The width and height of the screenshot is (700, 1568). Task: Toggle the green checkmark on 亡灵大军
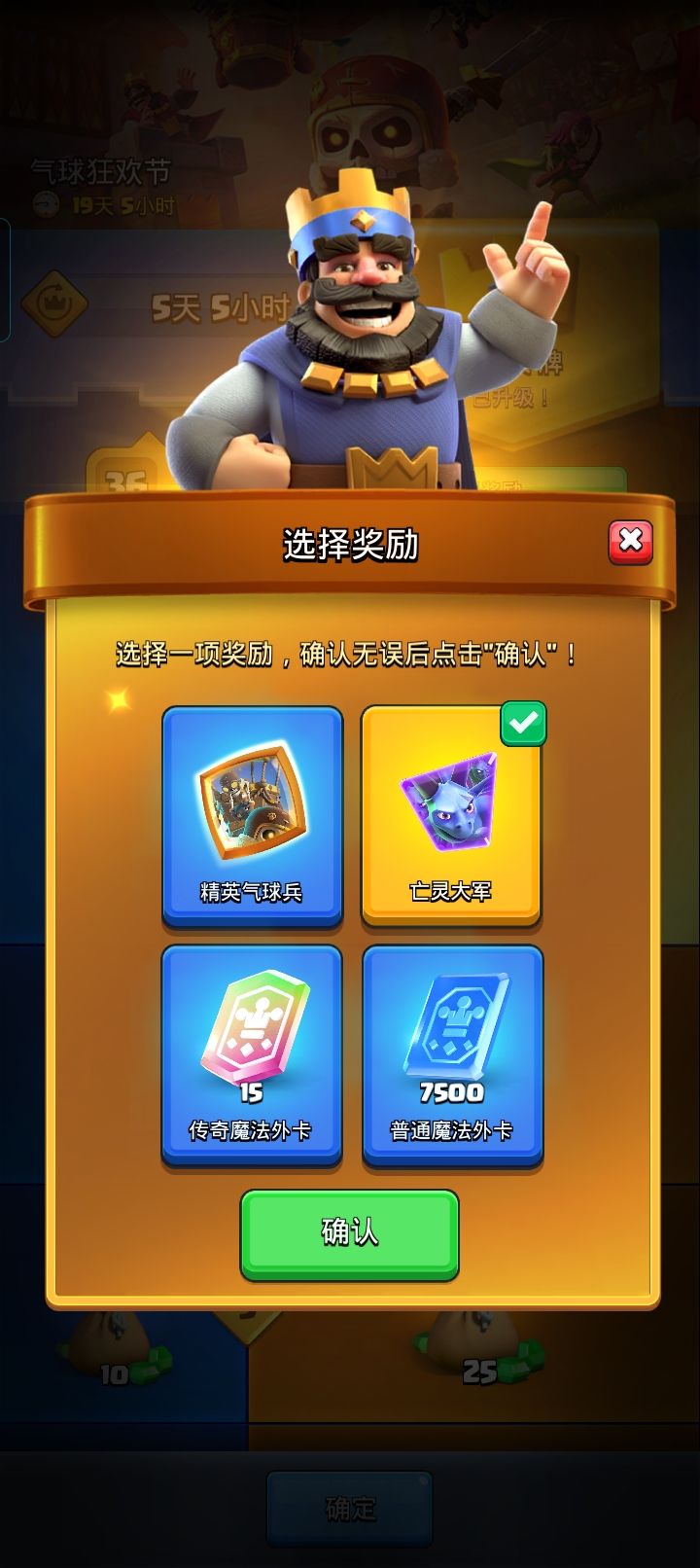(x=525, y=720)
